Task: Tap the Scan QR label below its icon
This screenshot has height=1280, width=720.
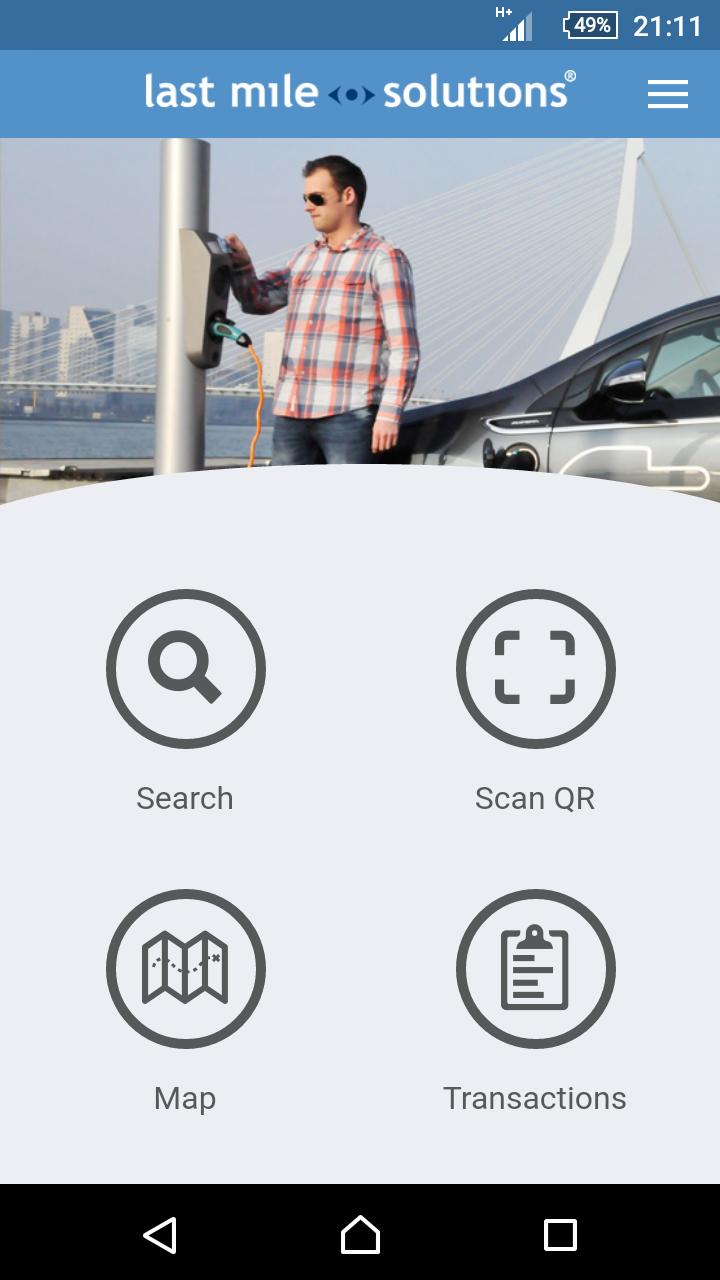Action: 535,797
